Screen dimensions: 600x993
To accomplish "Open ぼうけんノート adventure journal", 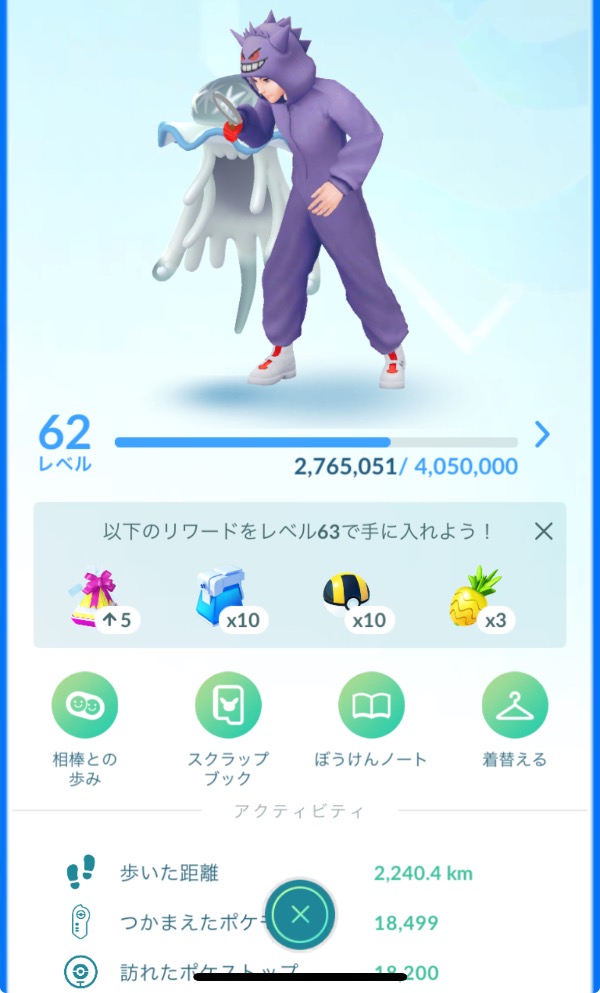I will (x=371, y=705).
